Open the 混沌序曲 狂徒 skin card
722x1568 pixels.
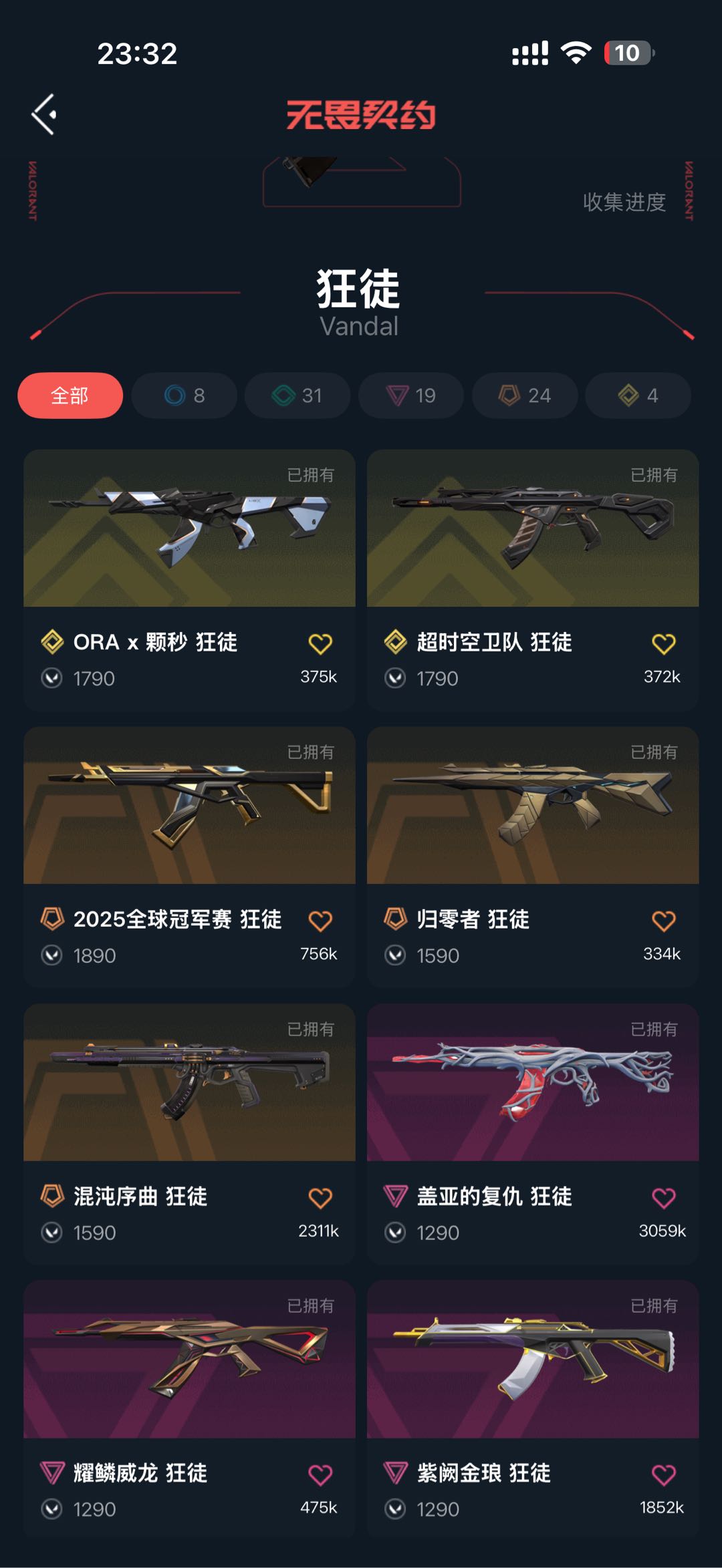(x=189, y=1134)
